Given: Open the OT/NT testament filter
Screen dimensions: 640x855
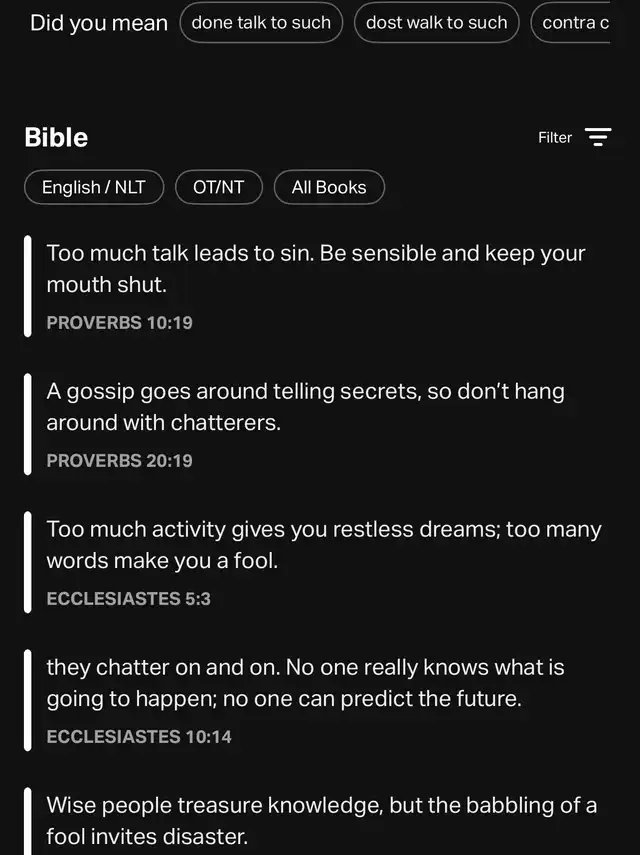Looking at the screenshot, I should pyautogui.click(x=219, y=187).
